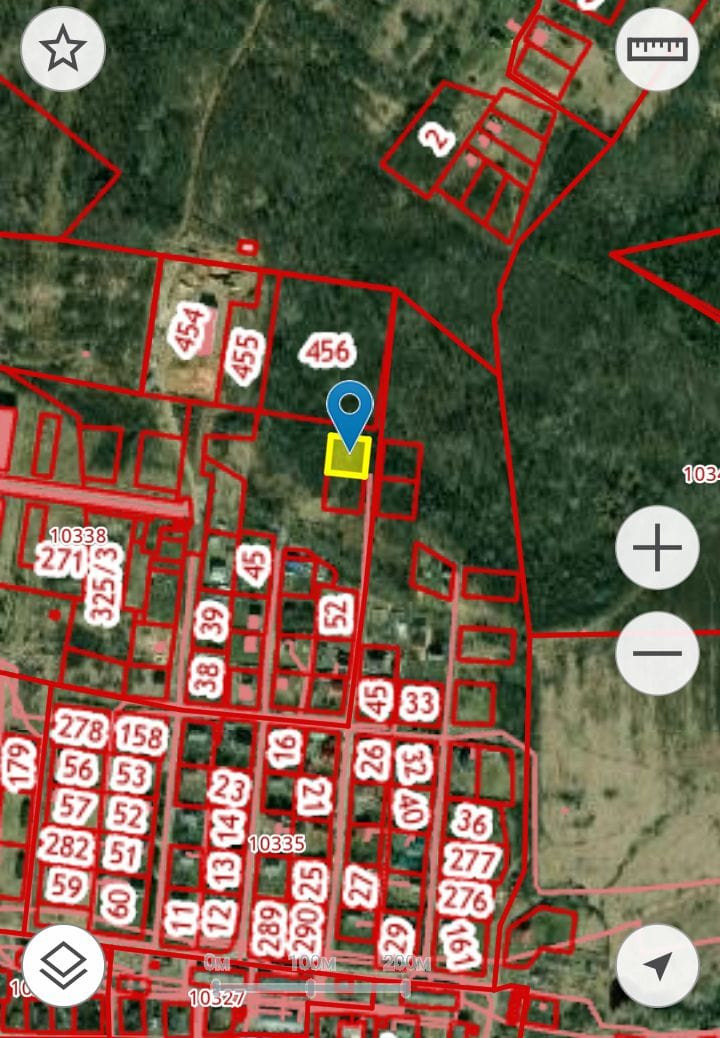Zoom out of the map
The width and height of the screenshot is (720, 1038).
pyautogui.click(x=657, y=653)
